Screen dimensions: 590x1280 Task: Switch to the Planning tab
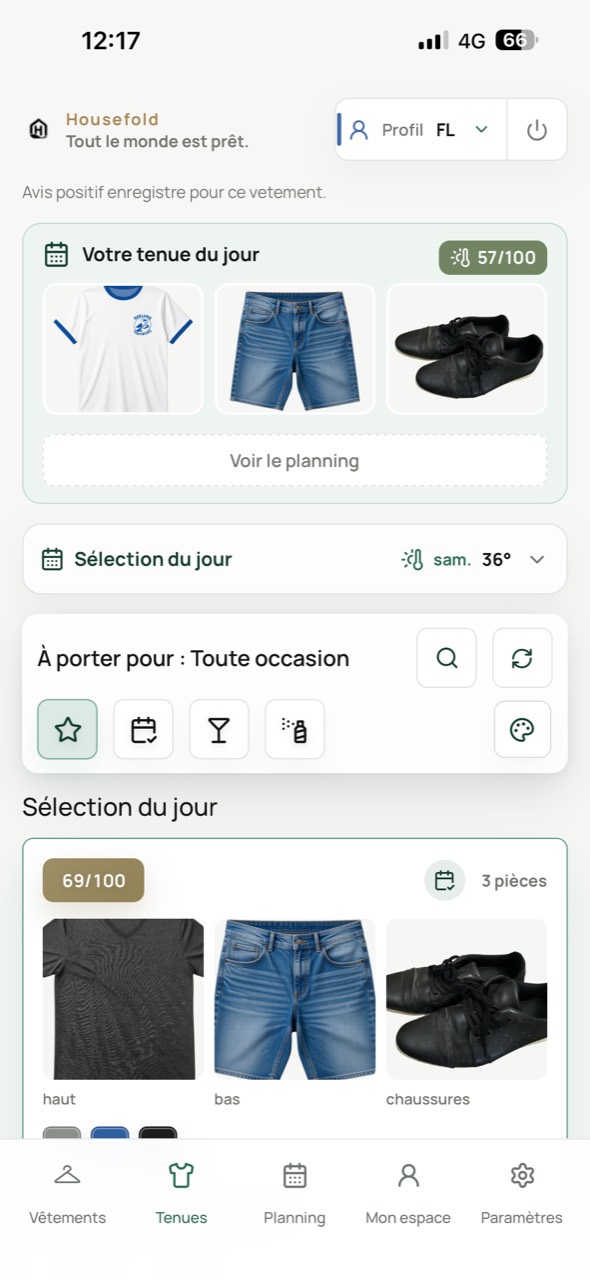tap(295, 1193)
